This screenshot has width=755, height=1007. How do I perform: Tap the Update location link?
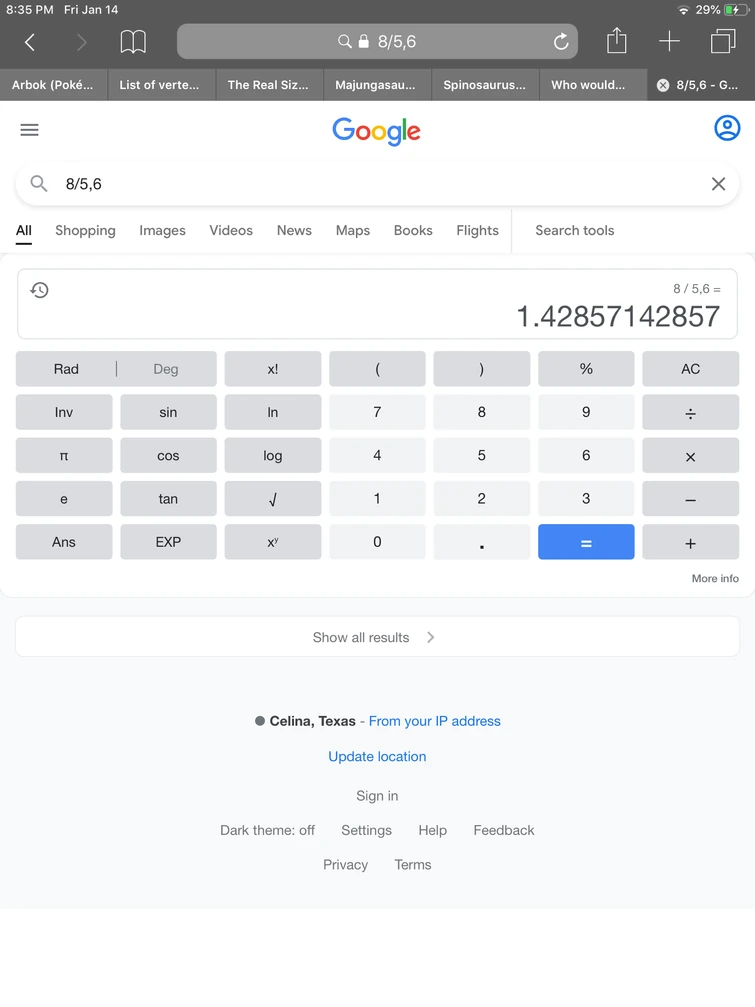coord(377,756)
